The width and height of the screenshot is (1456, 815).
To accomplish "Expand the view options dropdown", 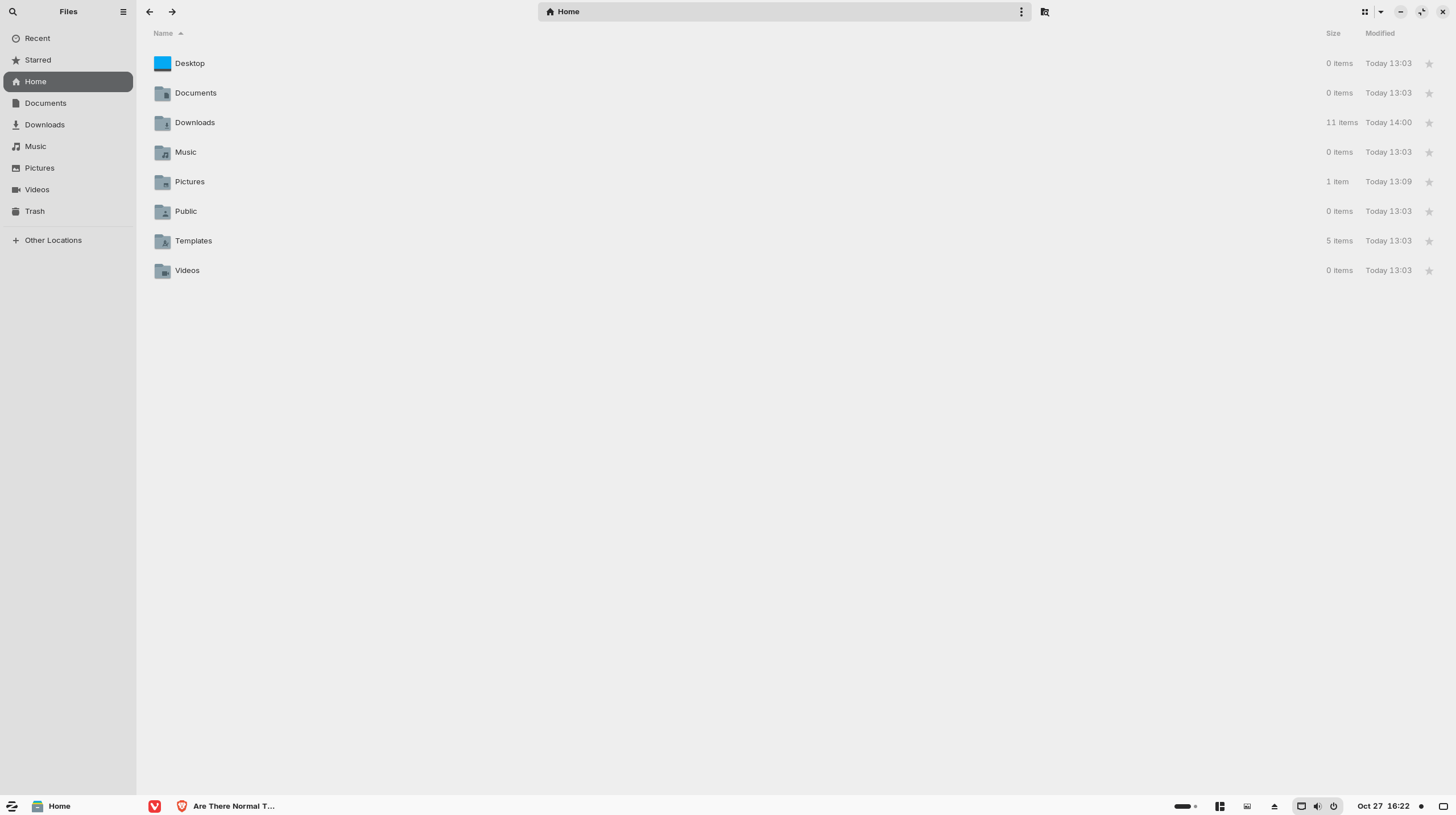I will click(1381, 12).
